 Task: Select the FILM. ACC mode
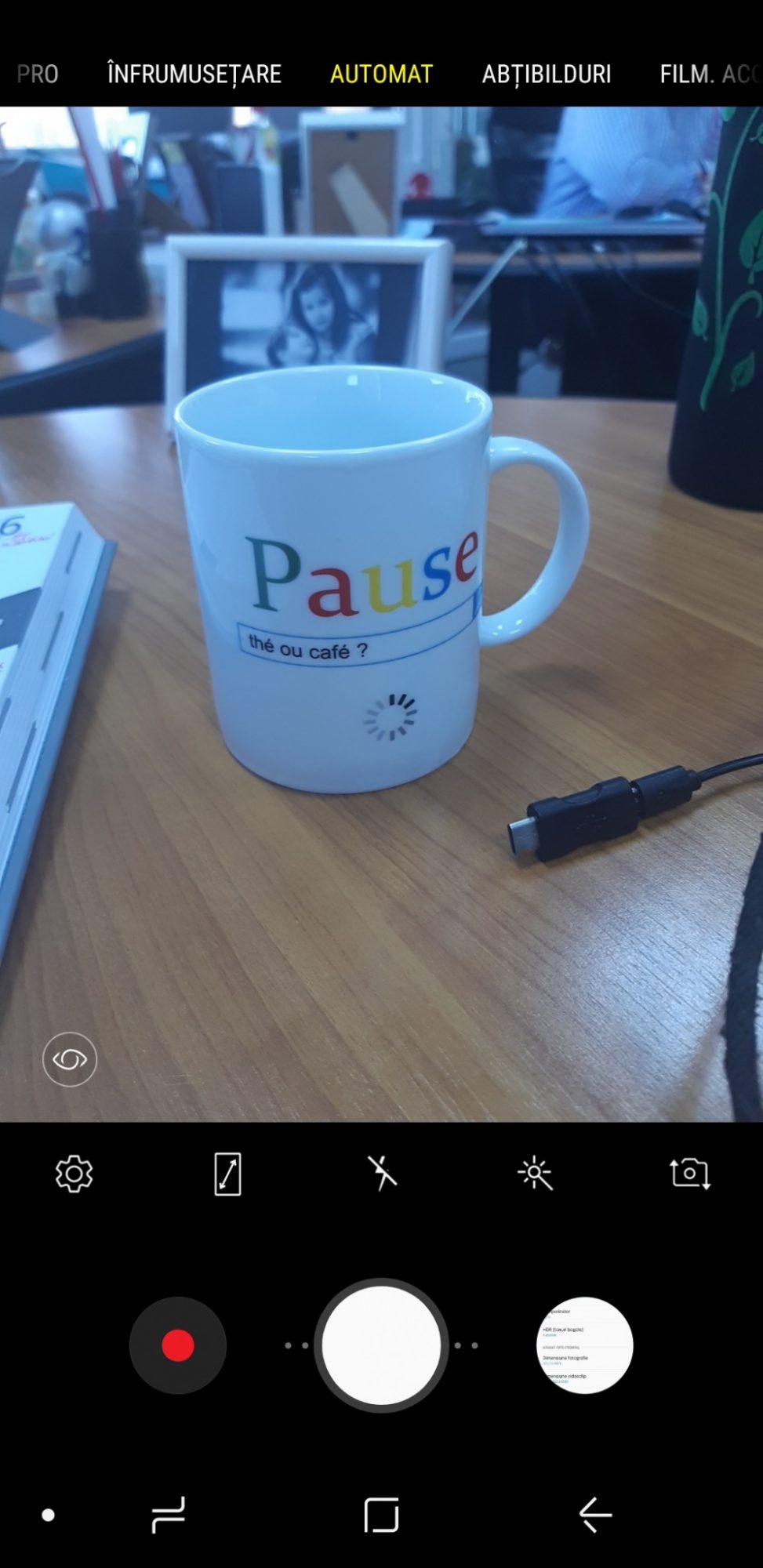click(x=708, y=74)
